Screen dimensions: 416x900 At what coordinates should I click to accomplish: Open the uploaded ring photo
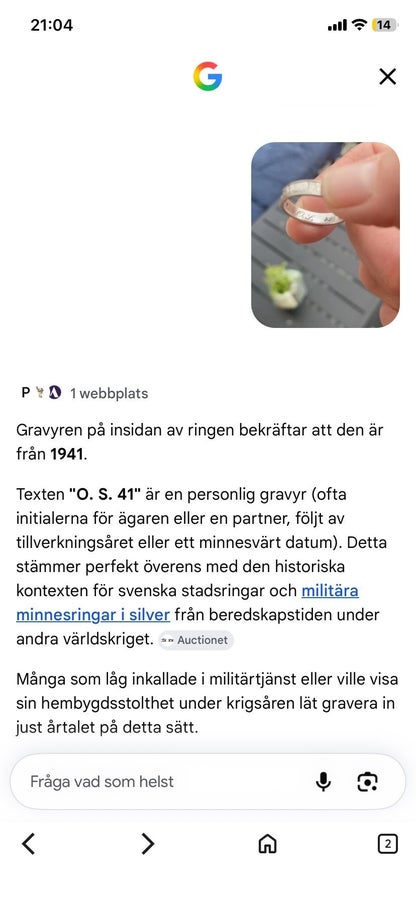(325, 235)
